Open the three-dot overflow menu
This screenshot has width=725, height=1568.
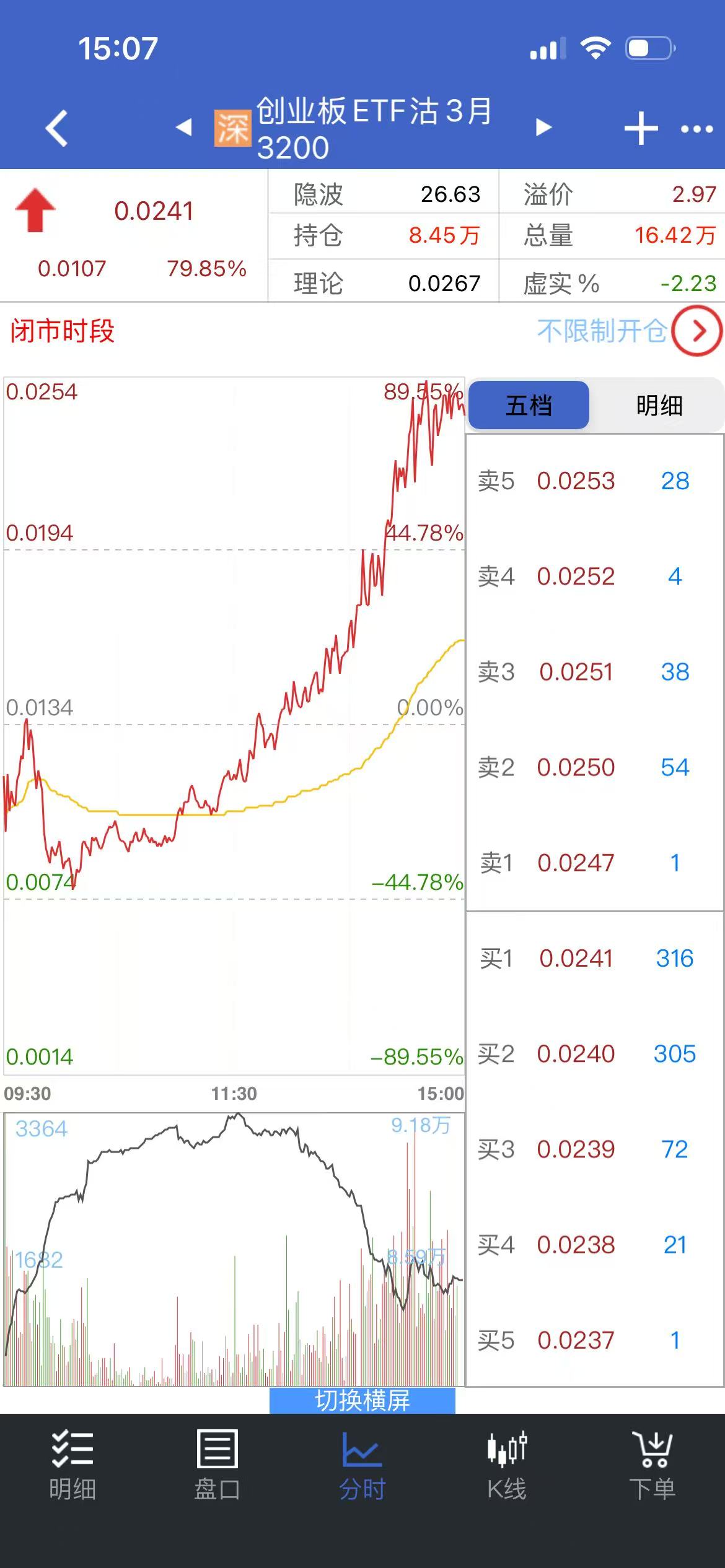696,129
